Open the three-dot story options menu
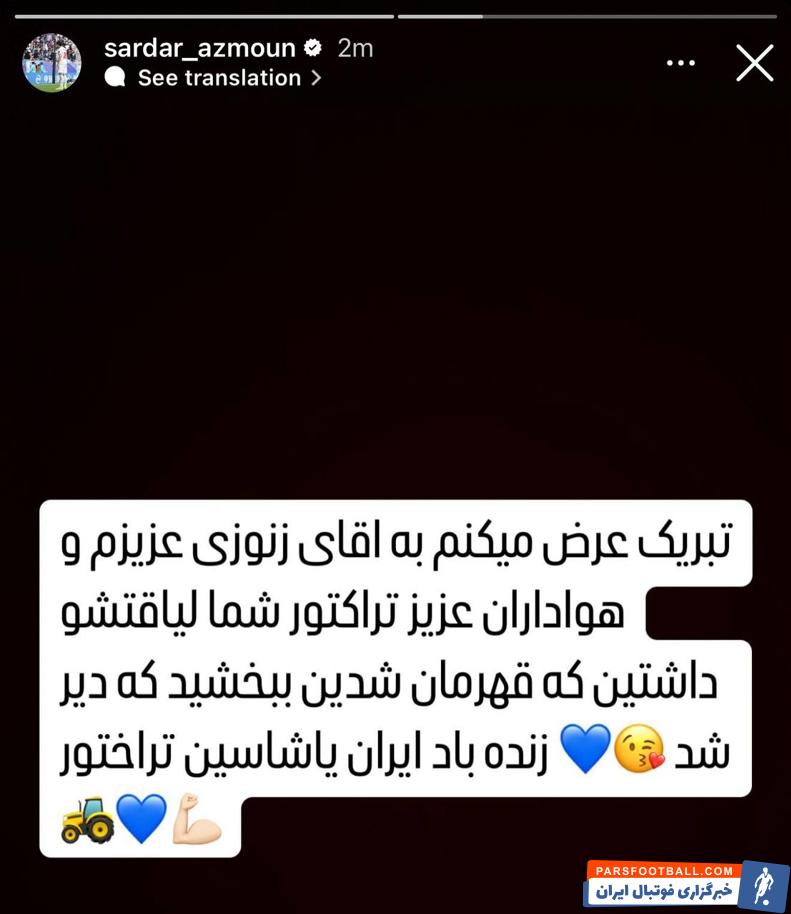Image resolution: width=791 pixels, height=914 pixels. coord(681,63)
